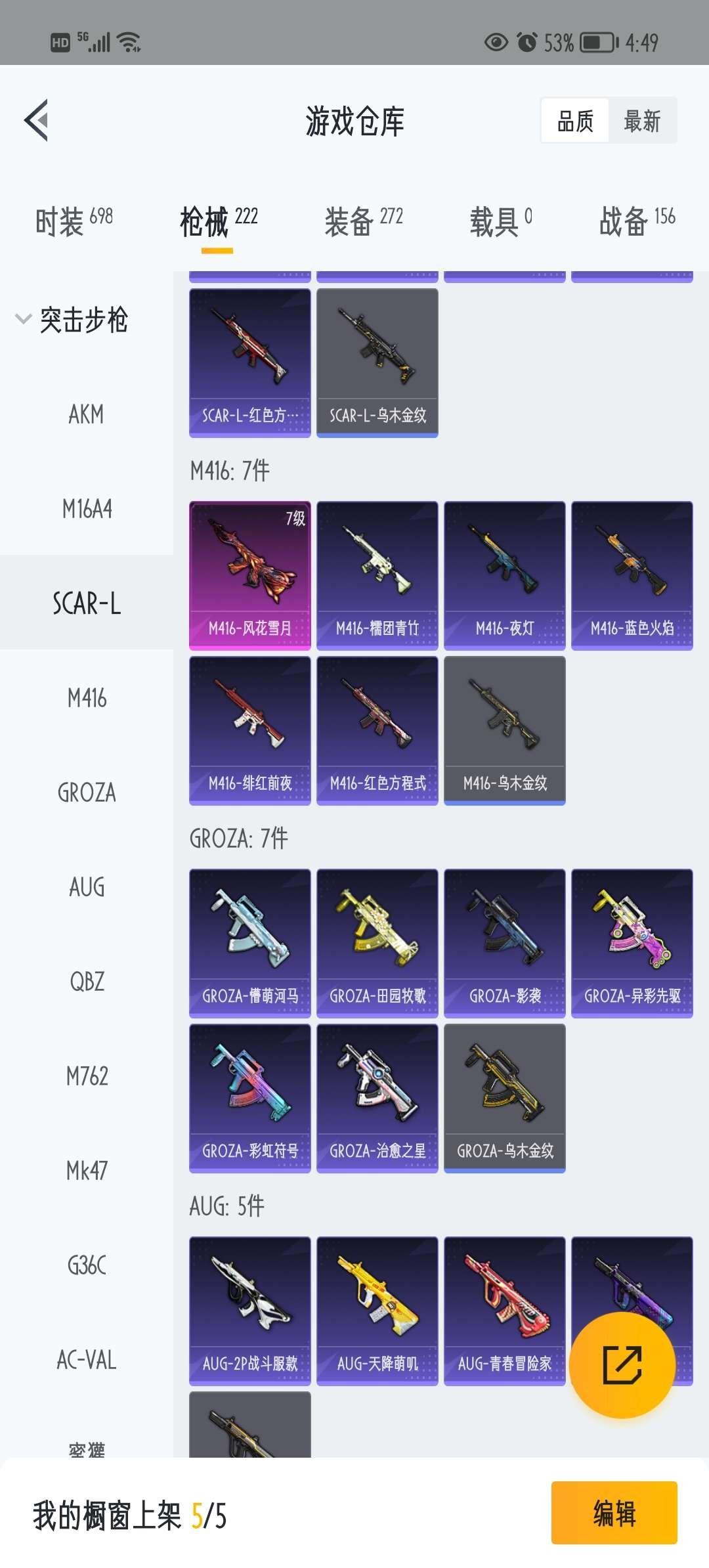Select AKM in the sidebar
Viewport: 709px width, 1568px height.
(86, 414)
